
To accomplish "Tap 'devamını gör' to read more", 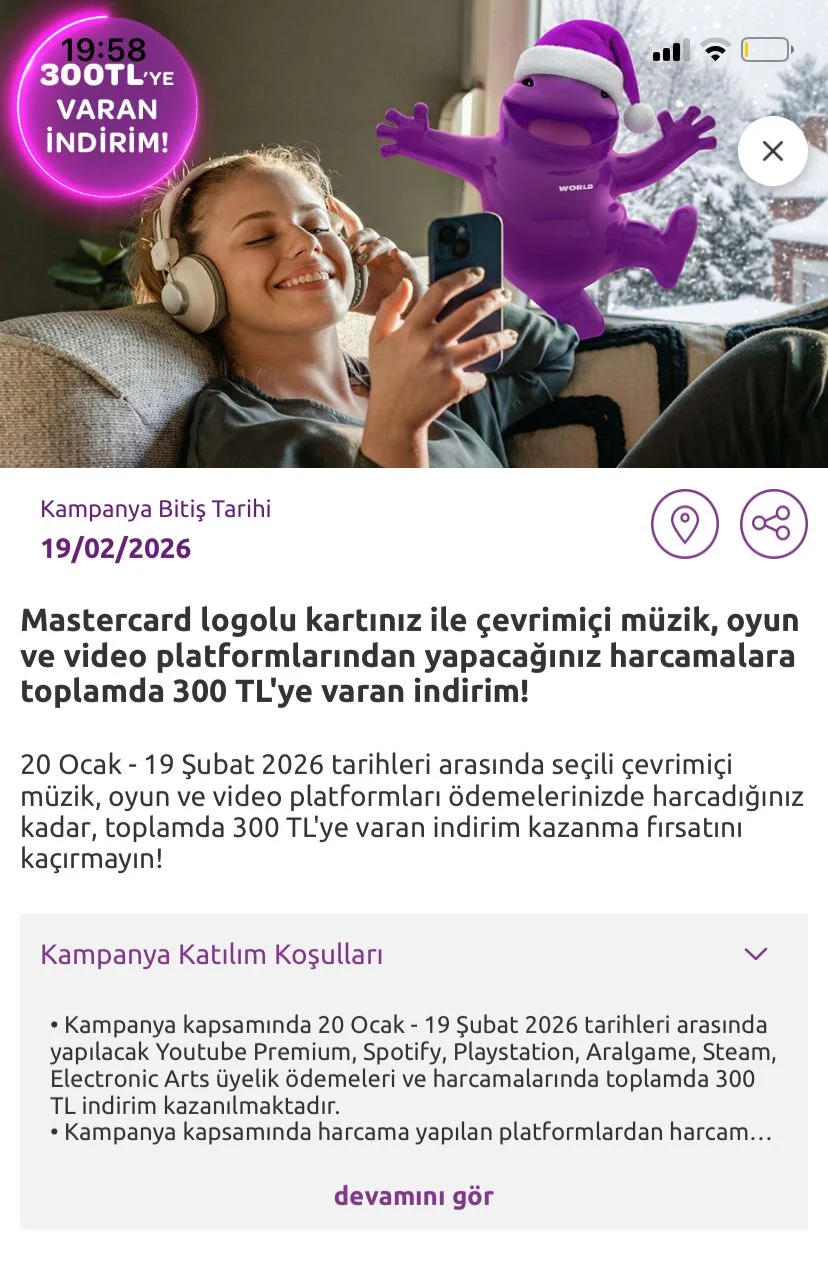I will (x=413, y=1196).
